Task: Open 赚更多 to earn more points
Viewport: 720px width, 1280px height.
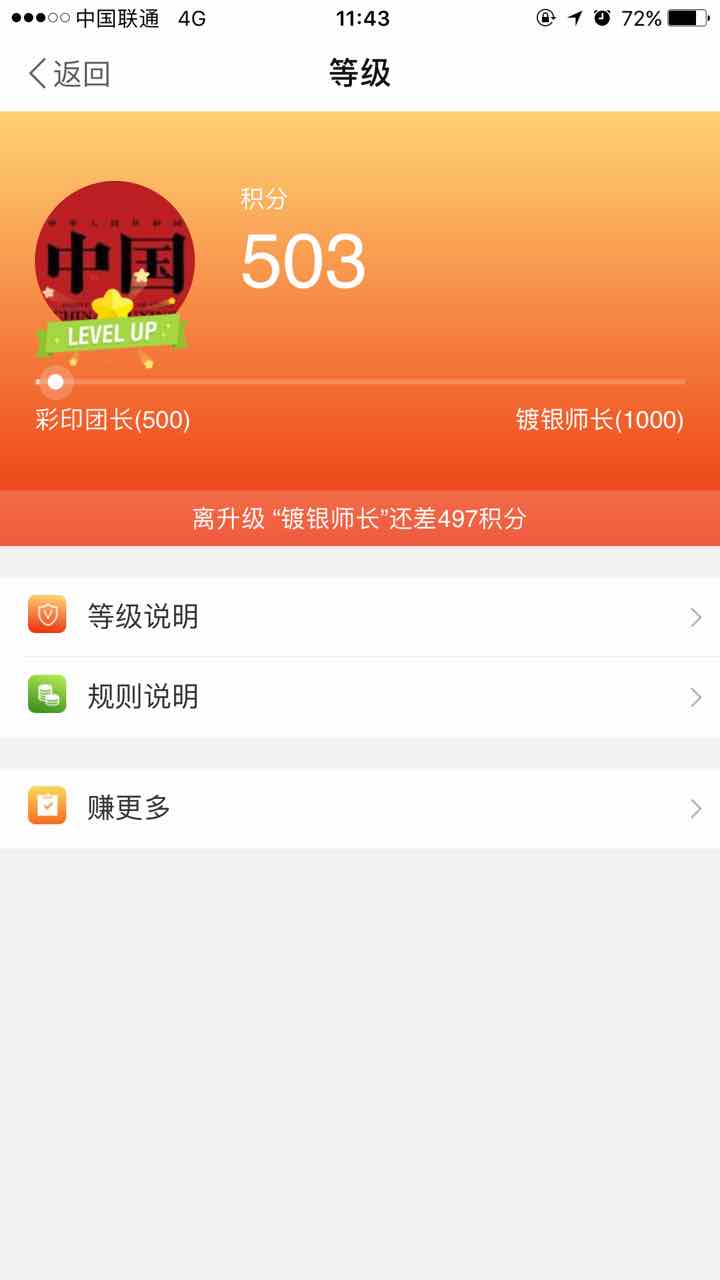Action: pos(360,808)
